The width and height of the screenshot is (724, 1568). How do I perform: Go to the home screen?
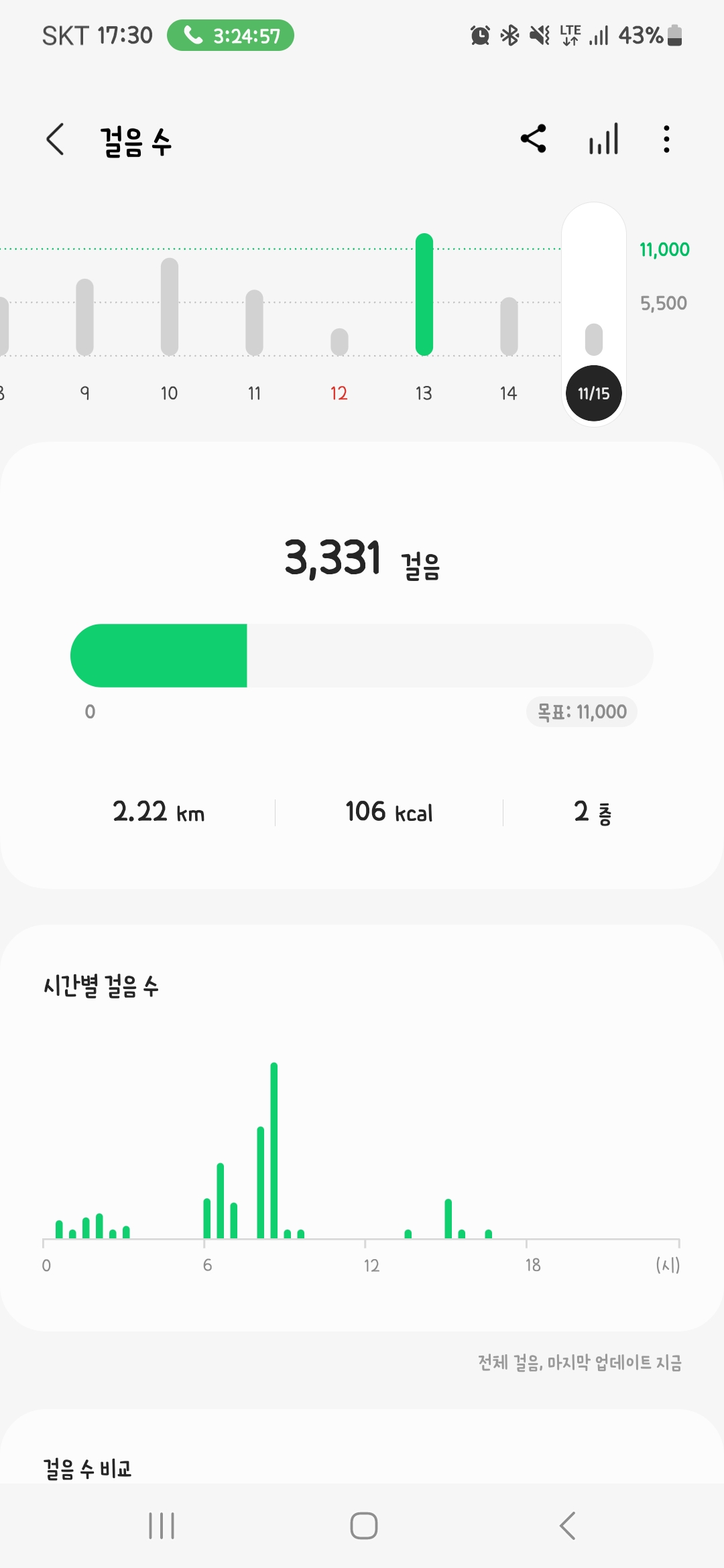[363, 1526]
